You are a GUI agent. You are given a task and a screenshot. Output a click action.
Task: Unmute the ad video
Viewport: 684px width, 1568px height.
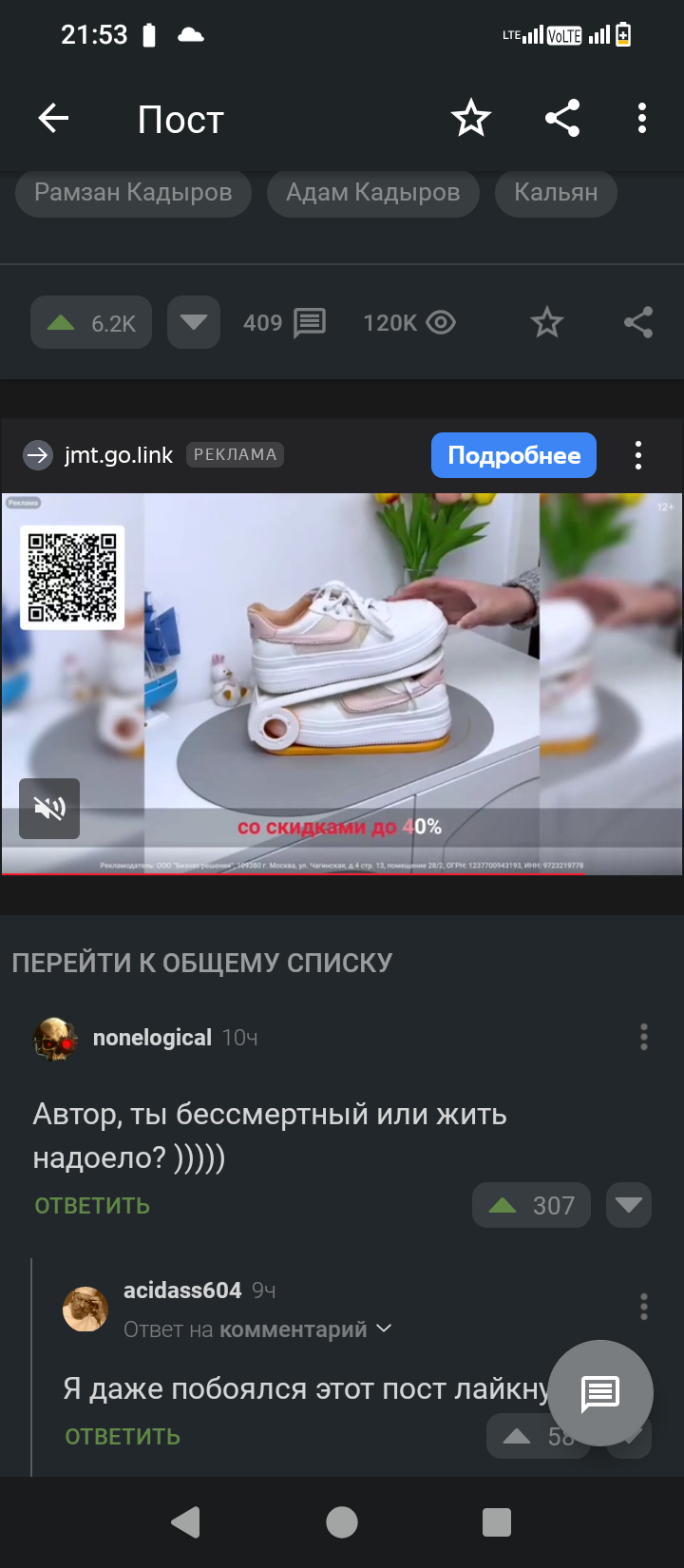pos(49,809)
